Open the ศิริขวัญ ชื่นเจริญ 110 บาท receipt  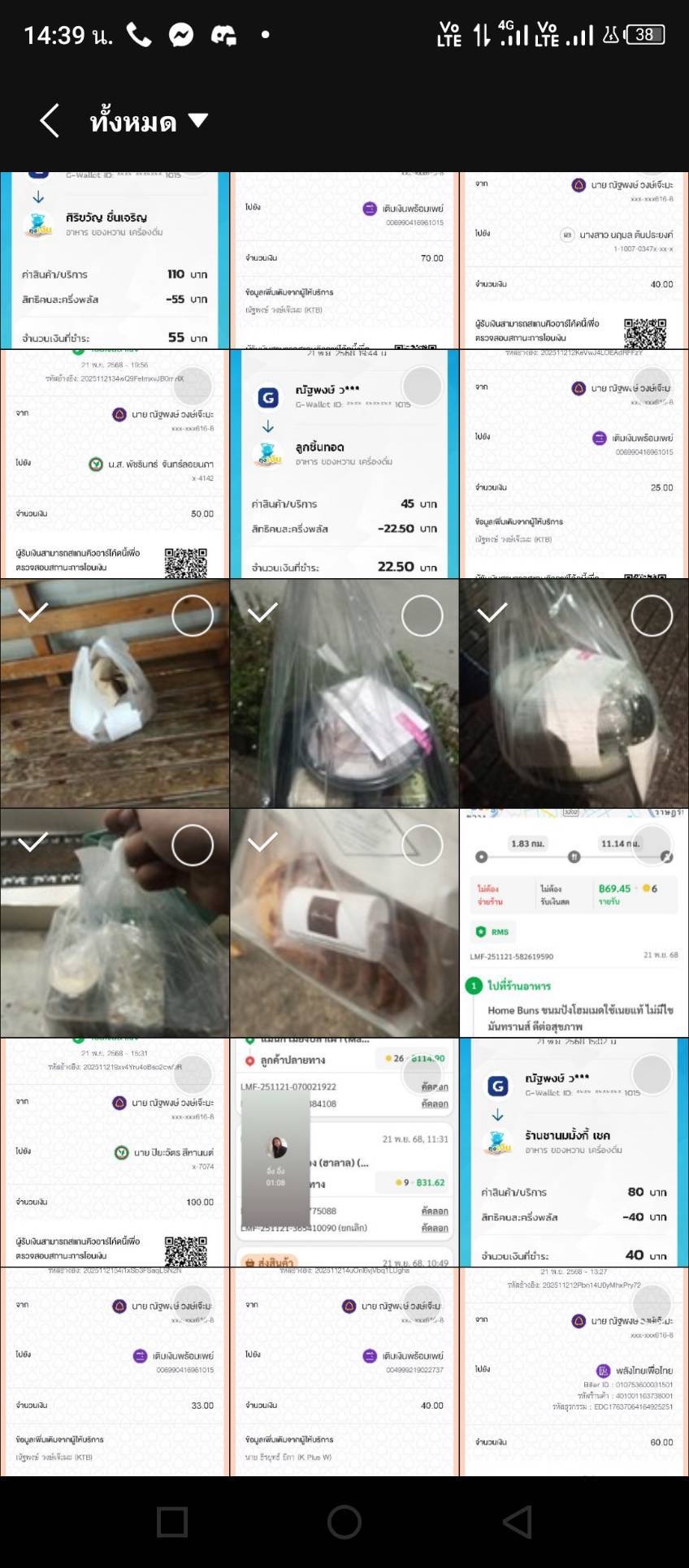[x=114, y=260]
